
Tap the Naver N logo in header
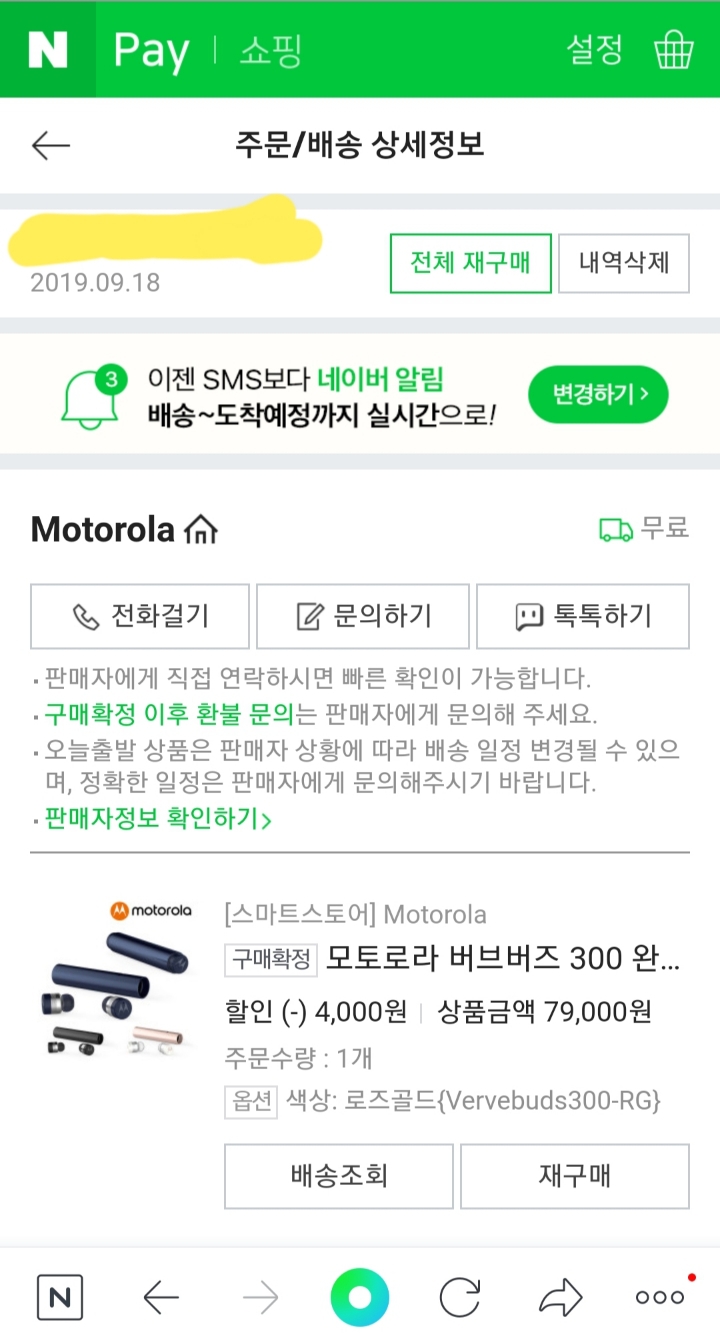coord(47,49)
